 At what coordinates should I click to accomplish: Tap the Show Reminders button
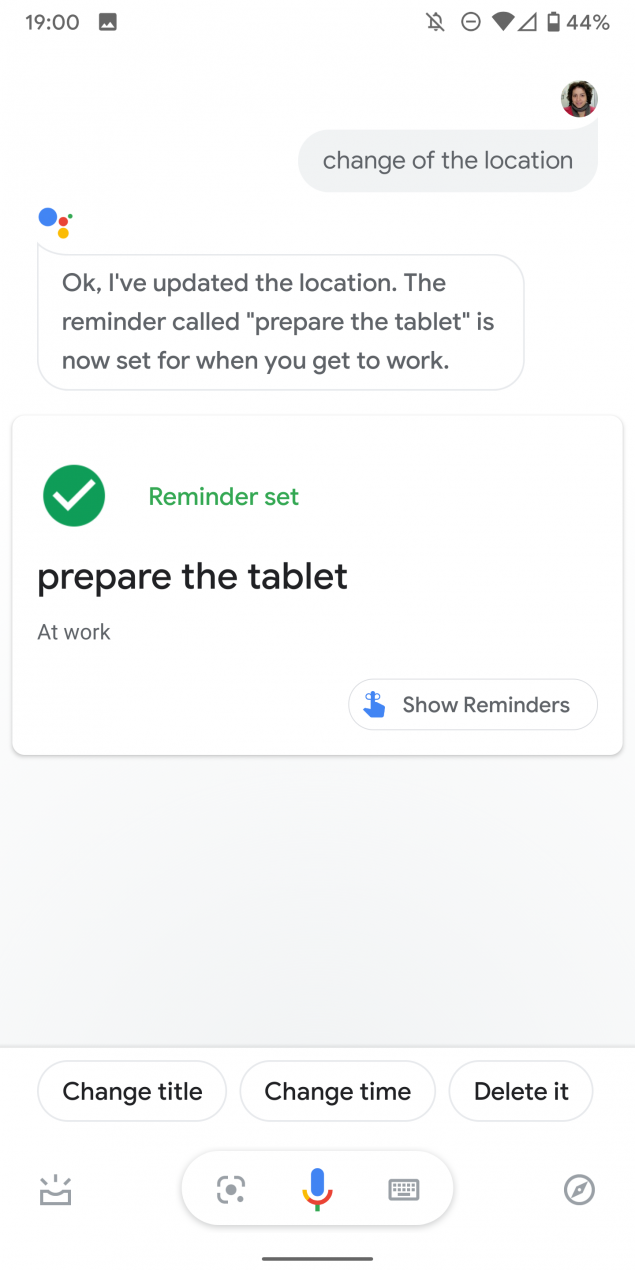tap(472, 705)
